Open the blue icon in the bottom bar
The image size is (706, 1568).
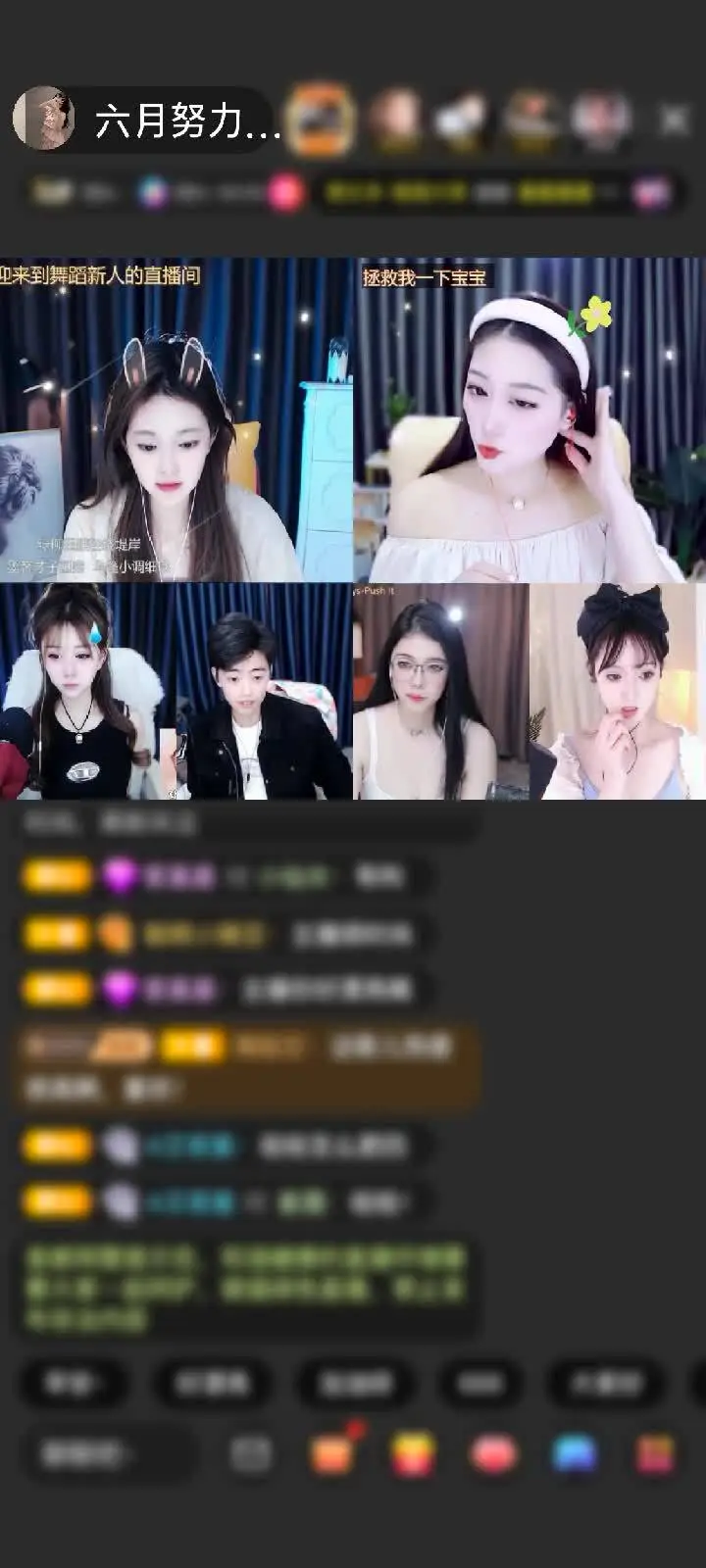[575, 1454]
